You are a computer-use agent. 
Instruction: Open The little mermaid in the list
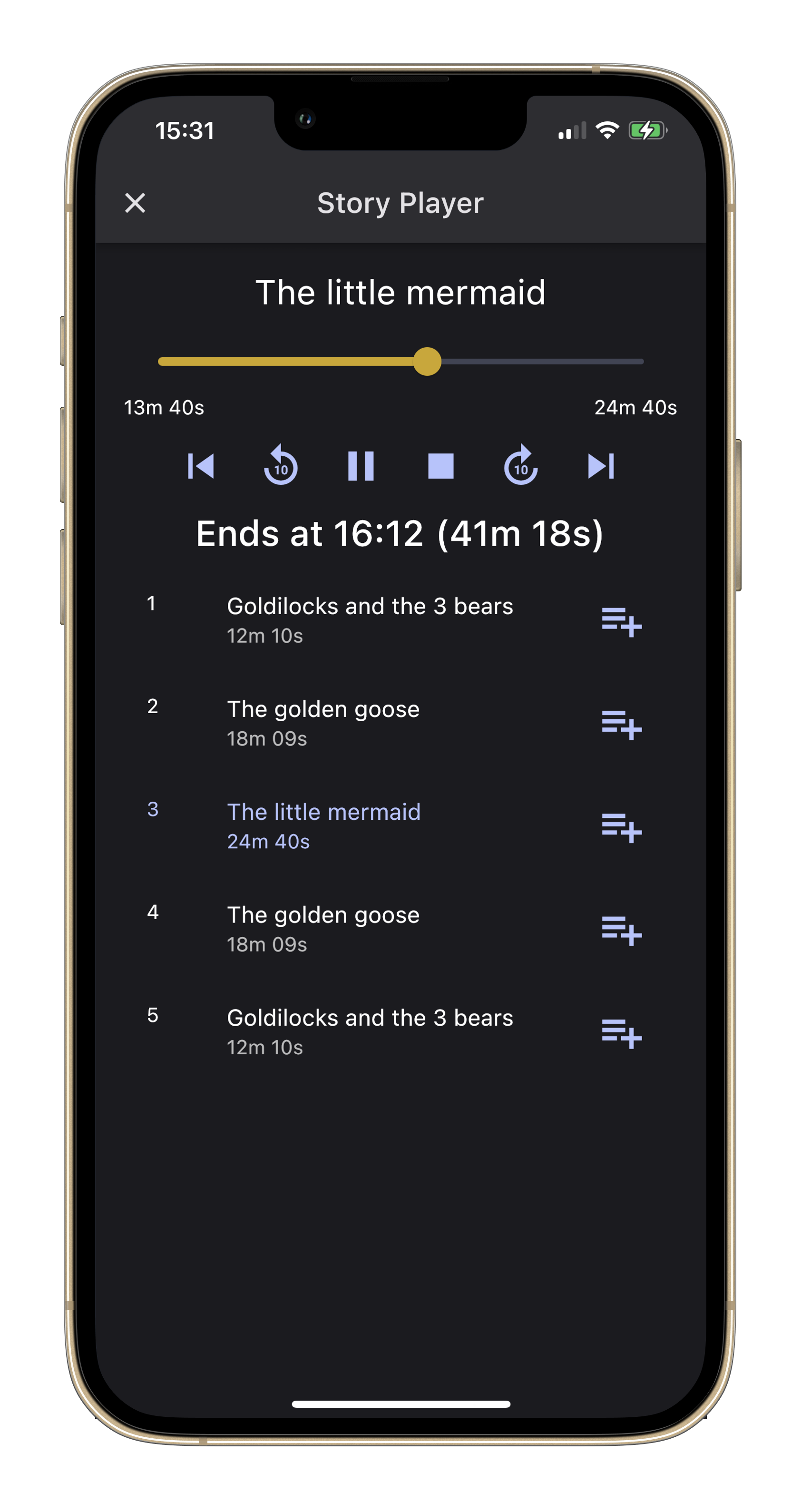pyautogui.click(x=323, y=825)
